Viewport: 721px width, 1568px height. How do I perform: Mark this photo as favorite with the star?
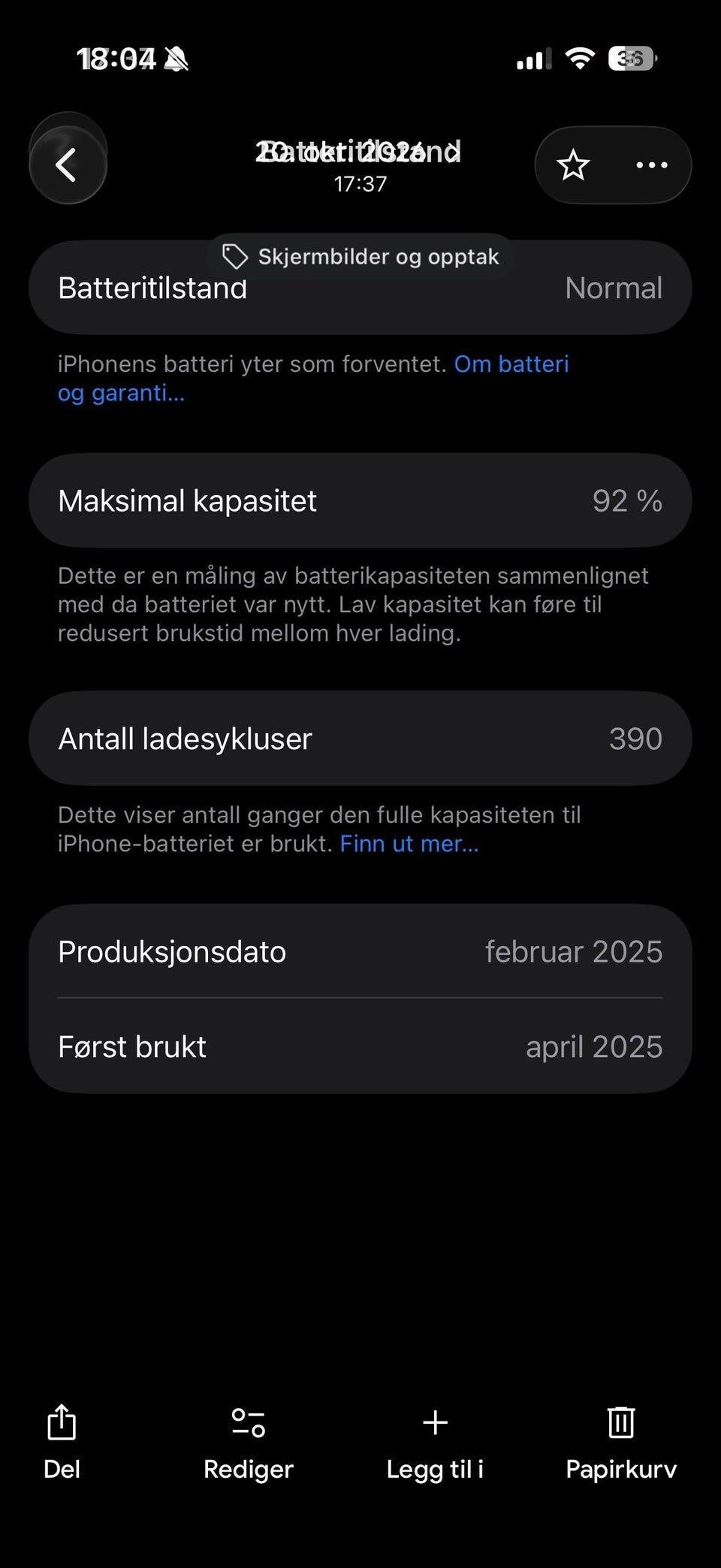[x=573, y=165]
